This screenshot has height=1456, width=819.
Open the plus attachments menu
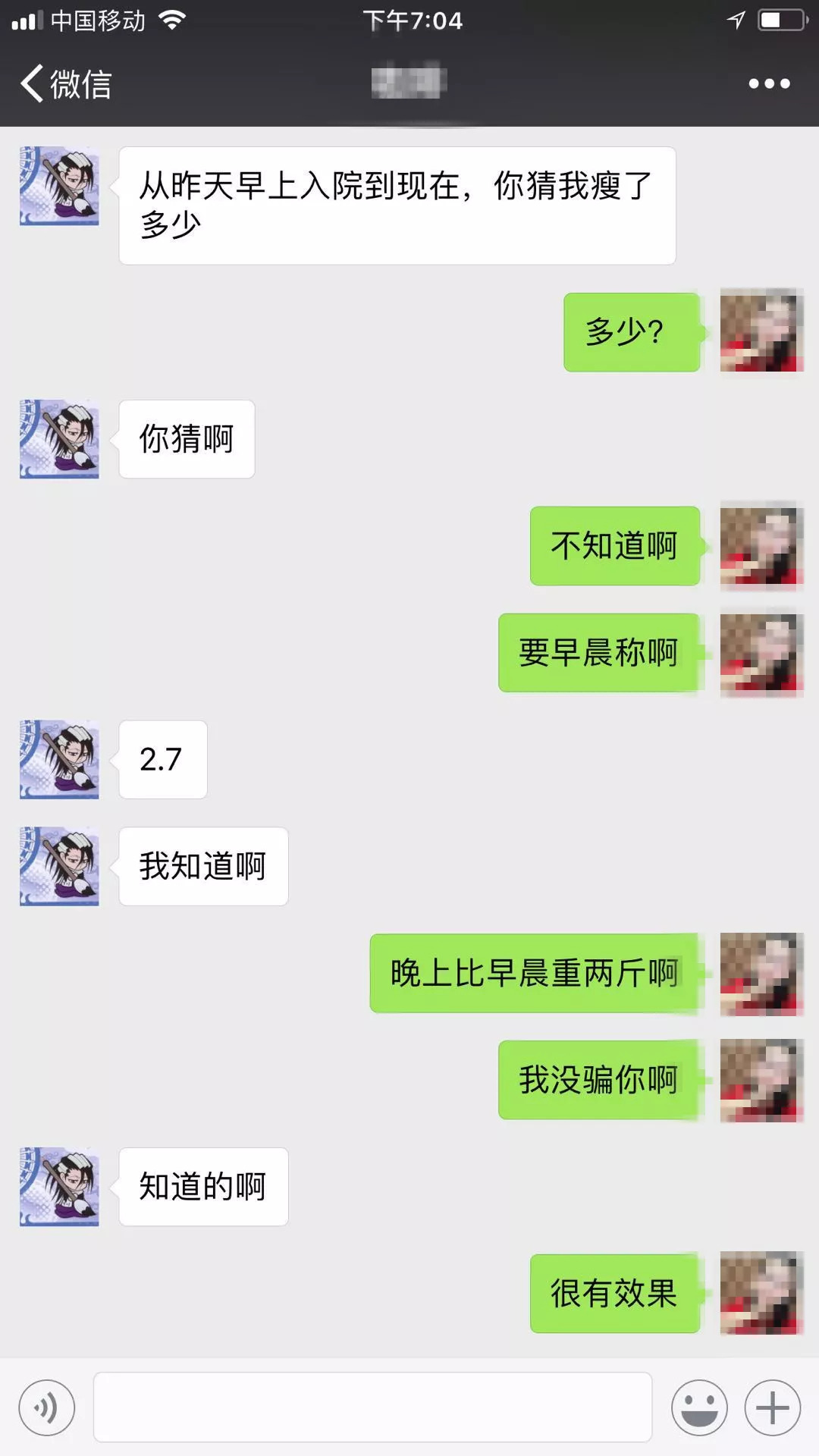tap(772, 1408)
